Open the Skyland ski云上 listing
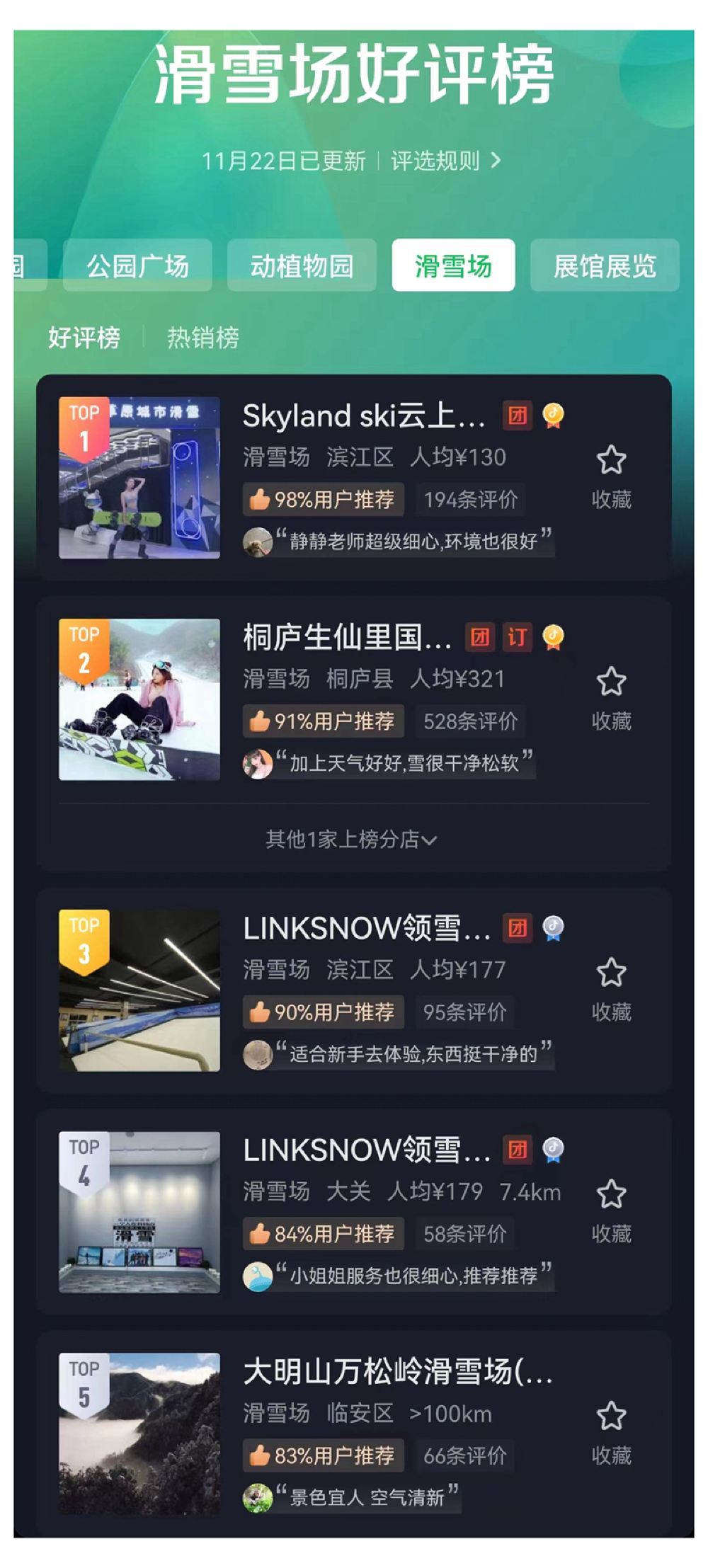The width and height of the screenshot is (708, 1568). pos(364,416)
